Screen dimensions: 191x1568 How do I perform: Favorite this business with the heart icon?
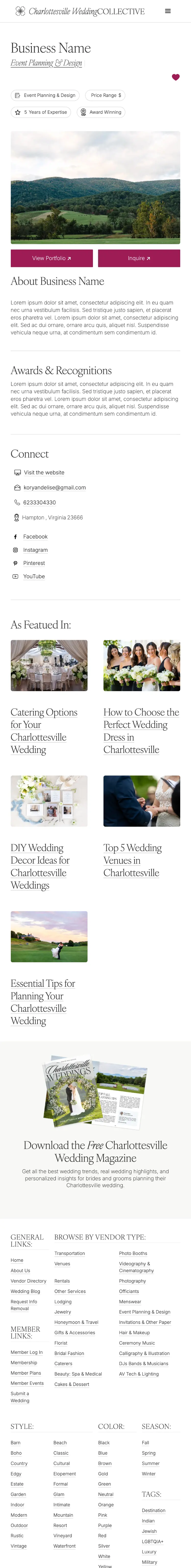click(x=176, y=77)
